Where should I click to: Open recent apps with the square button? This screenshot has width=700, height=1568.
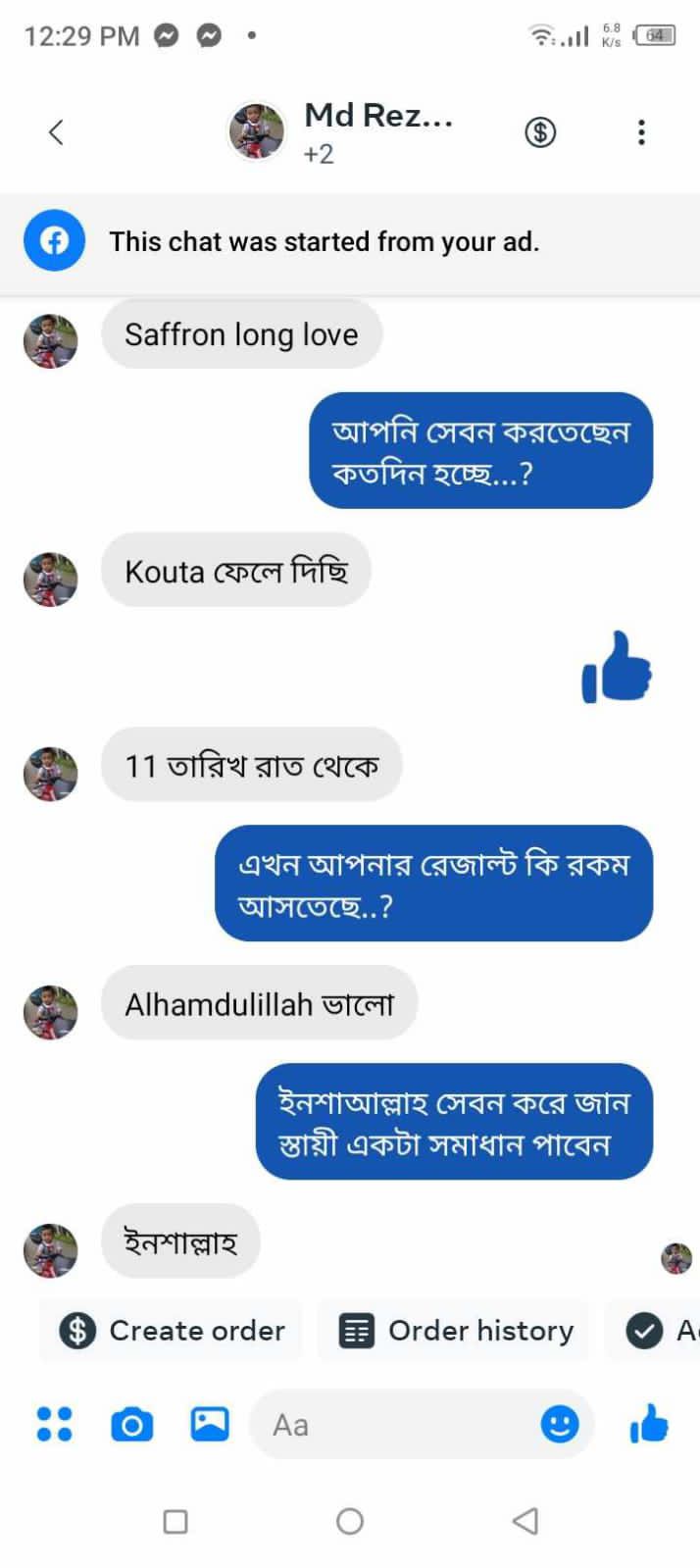click(175, 1521)
